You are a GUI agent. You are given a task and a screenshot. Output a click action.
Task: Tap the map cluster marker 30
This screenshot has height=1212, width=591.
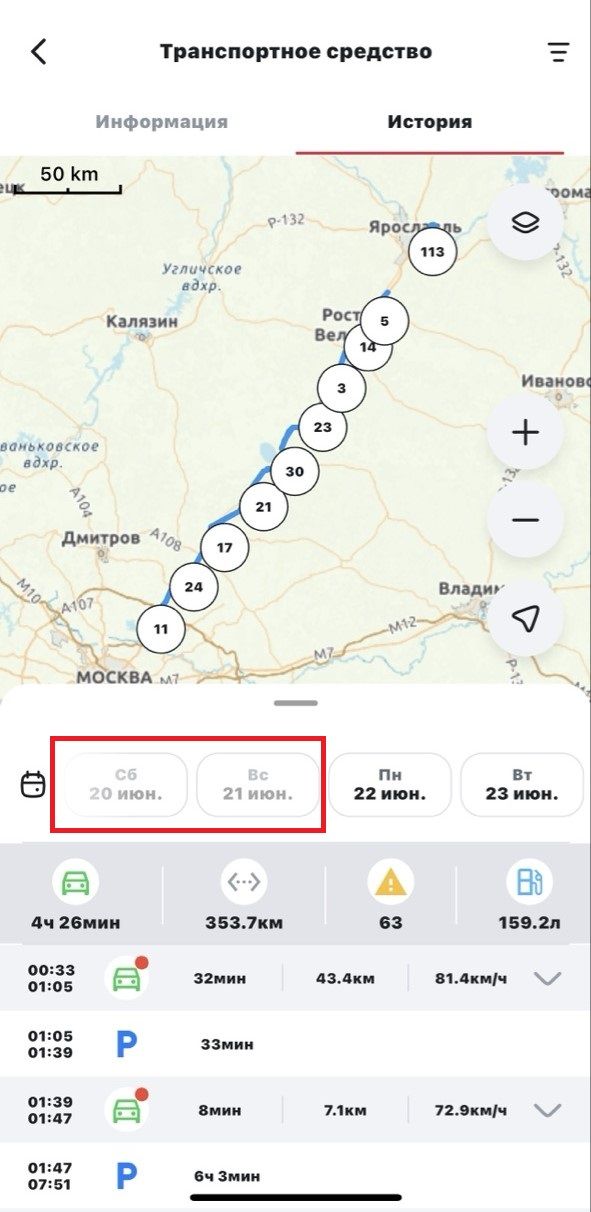coord(294,472)
